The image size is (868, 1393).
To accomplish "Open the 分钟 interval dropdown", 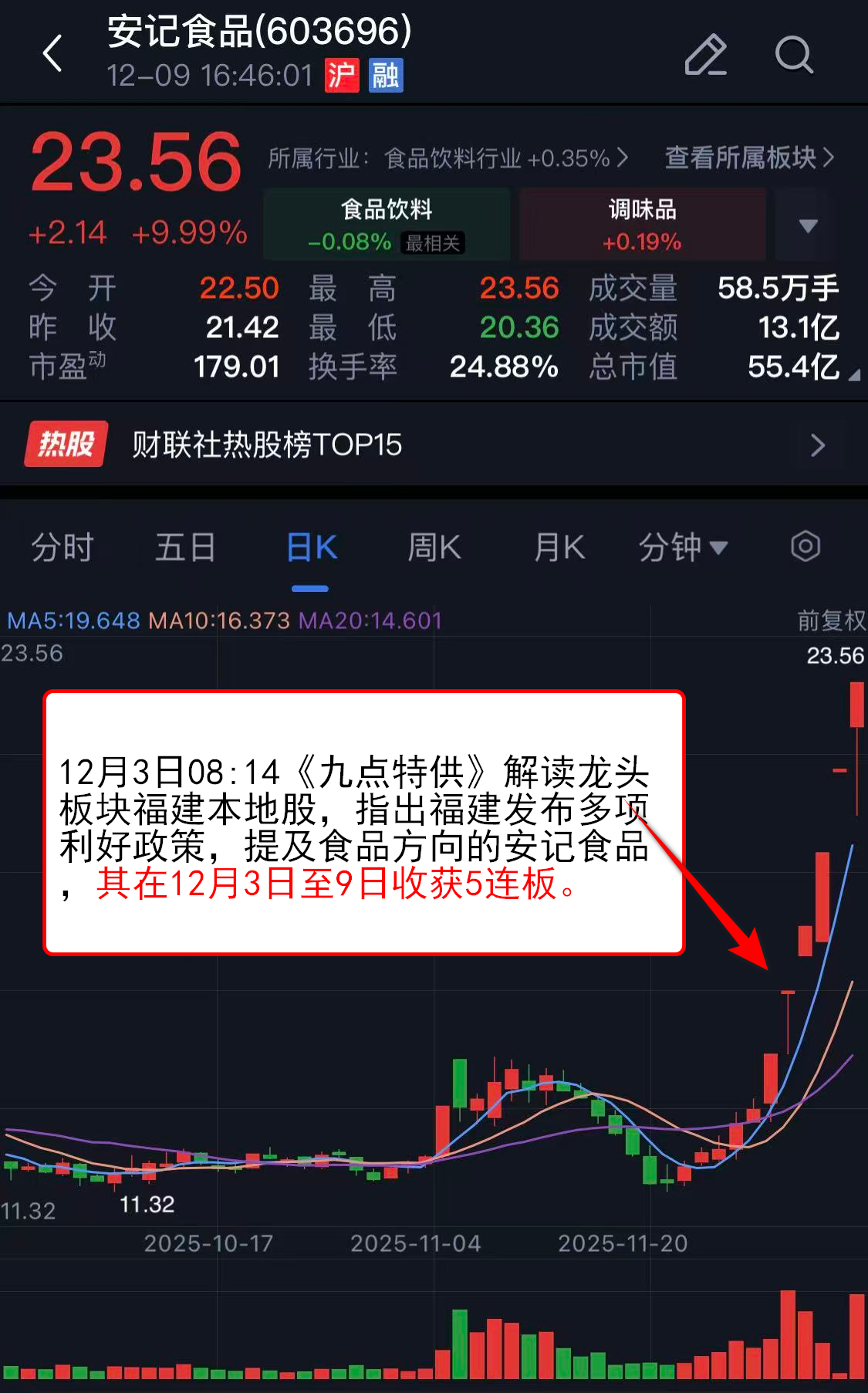I will tap(682, 548).
